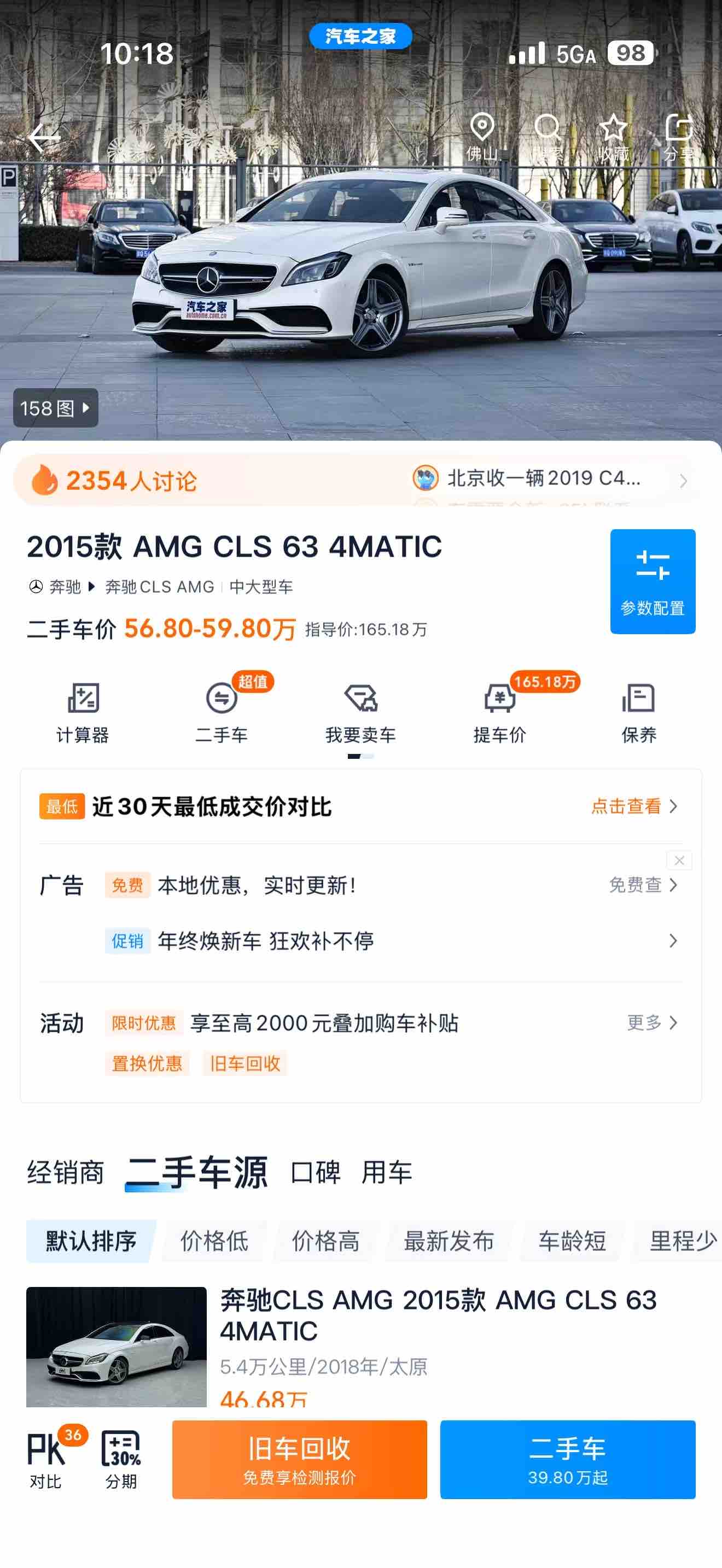The width and height of the screenshot is (722, 1568).
Task: Switch to the 经销商 tab
Action: point(66,1172)
